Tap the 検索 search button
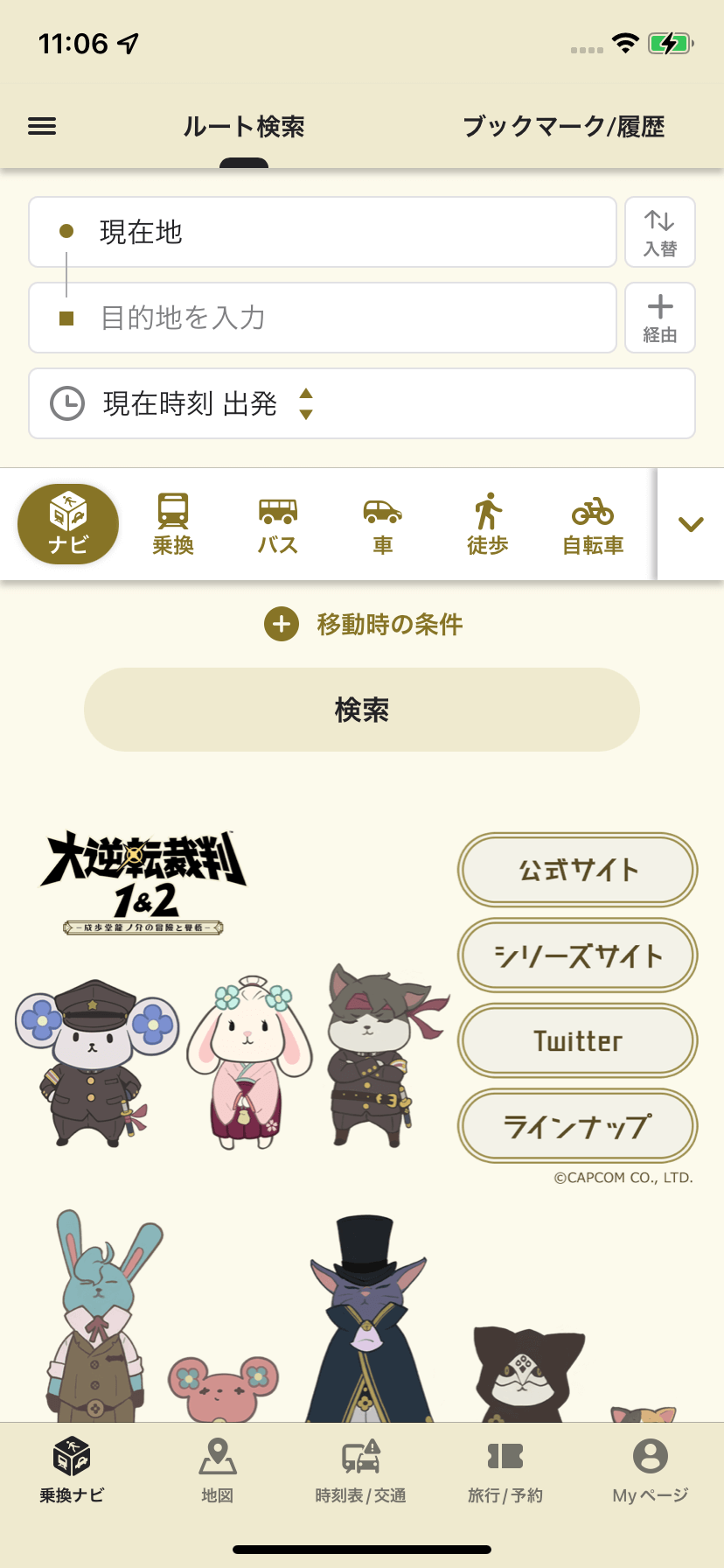This screenshot has height=1568, width=724. [361, 710]
